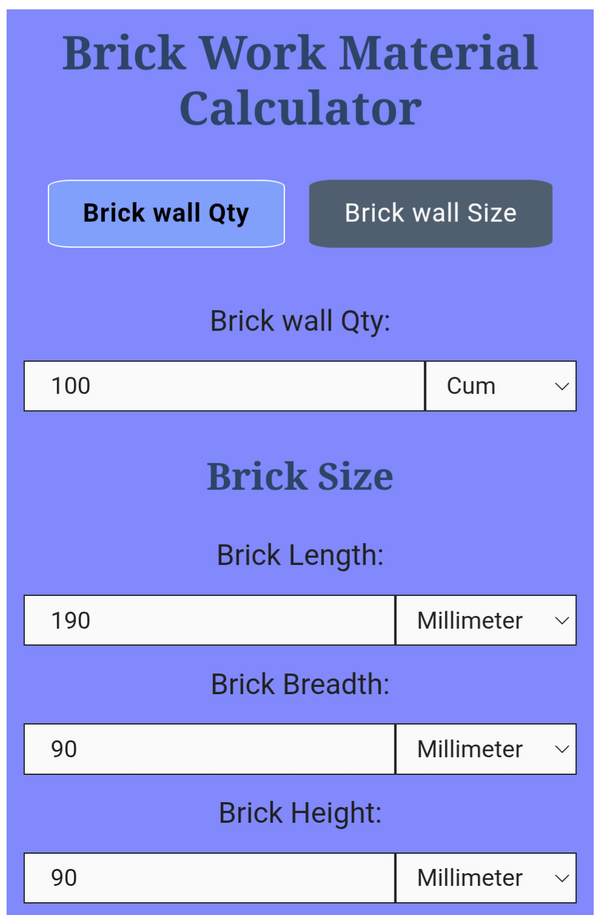Edit the Brick wall Qty value field
Viewport: 600px width, 915px height.
pyautogui.click(x=224, y=386)
